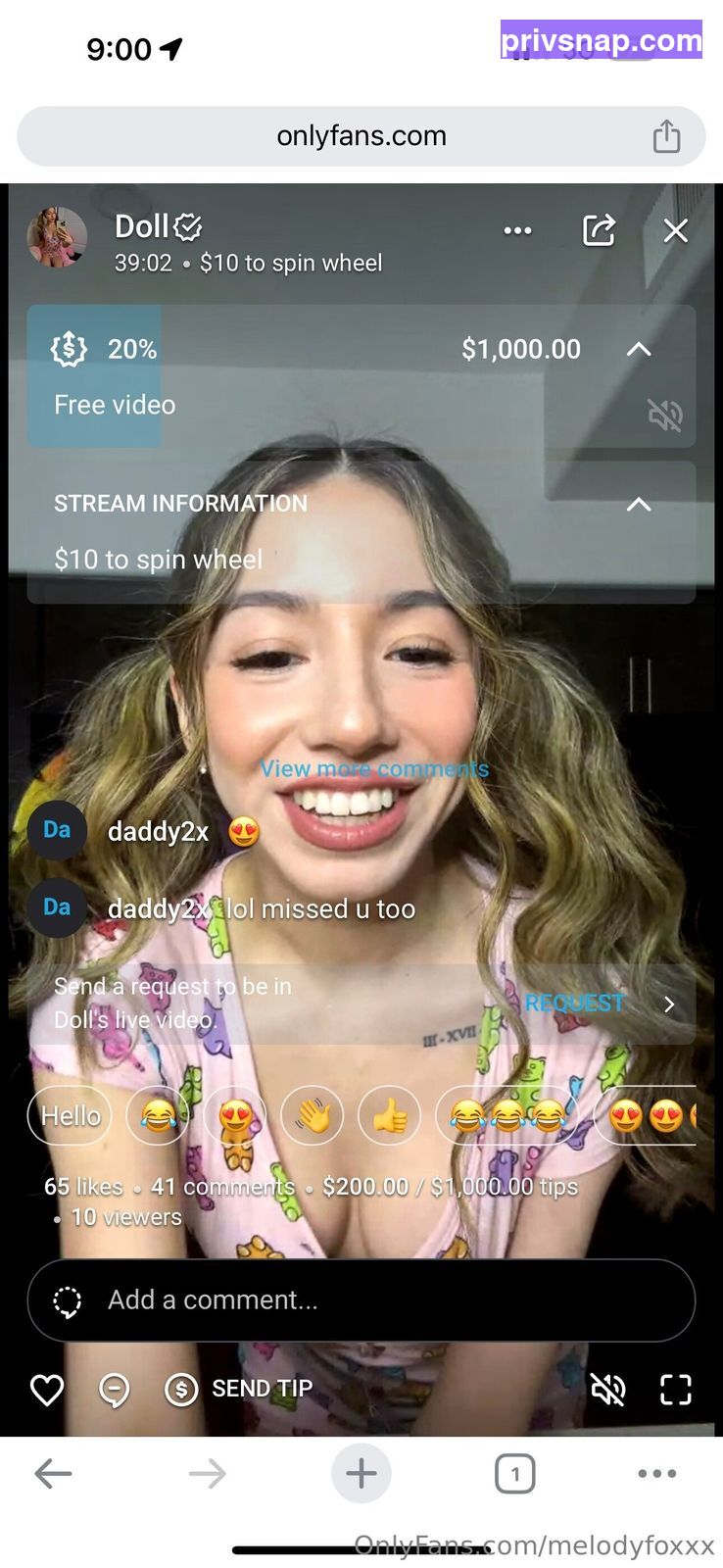Open Send Tip

click(238, 1389)
